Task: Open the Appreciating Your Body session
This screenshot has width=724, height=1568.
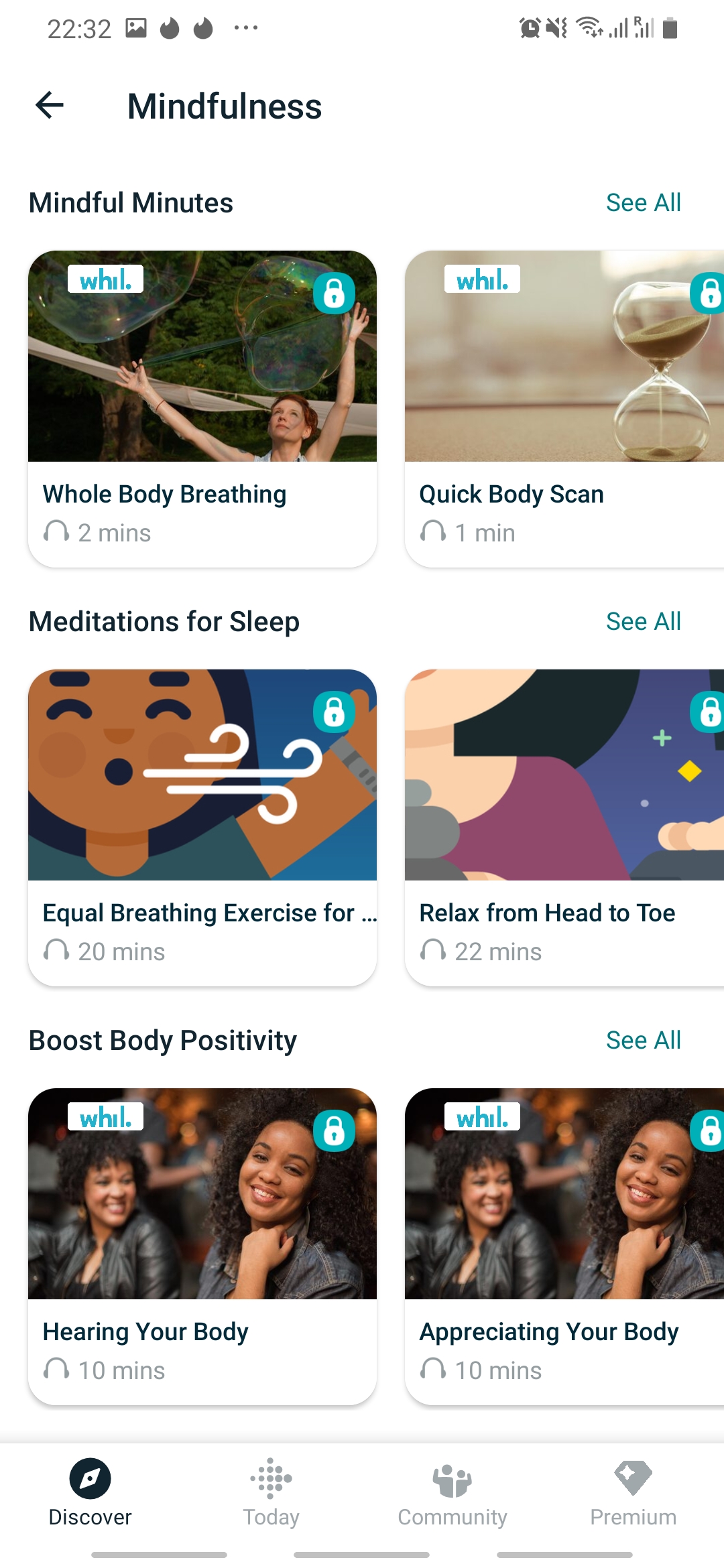Action: point(564,1246)
